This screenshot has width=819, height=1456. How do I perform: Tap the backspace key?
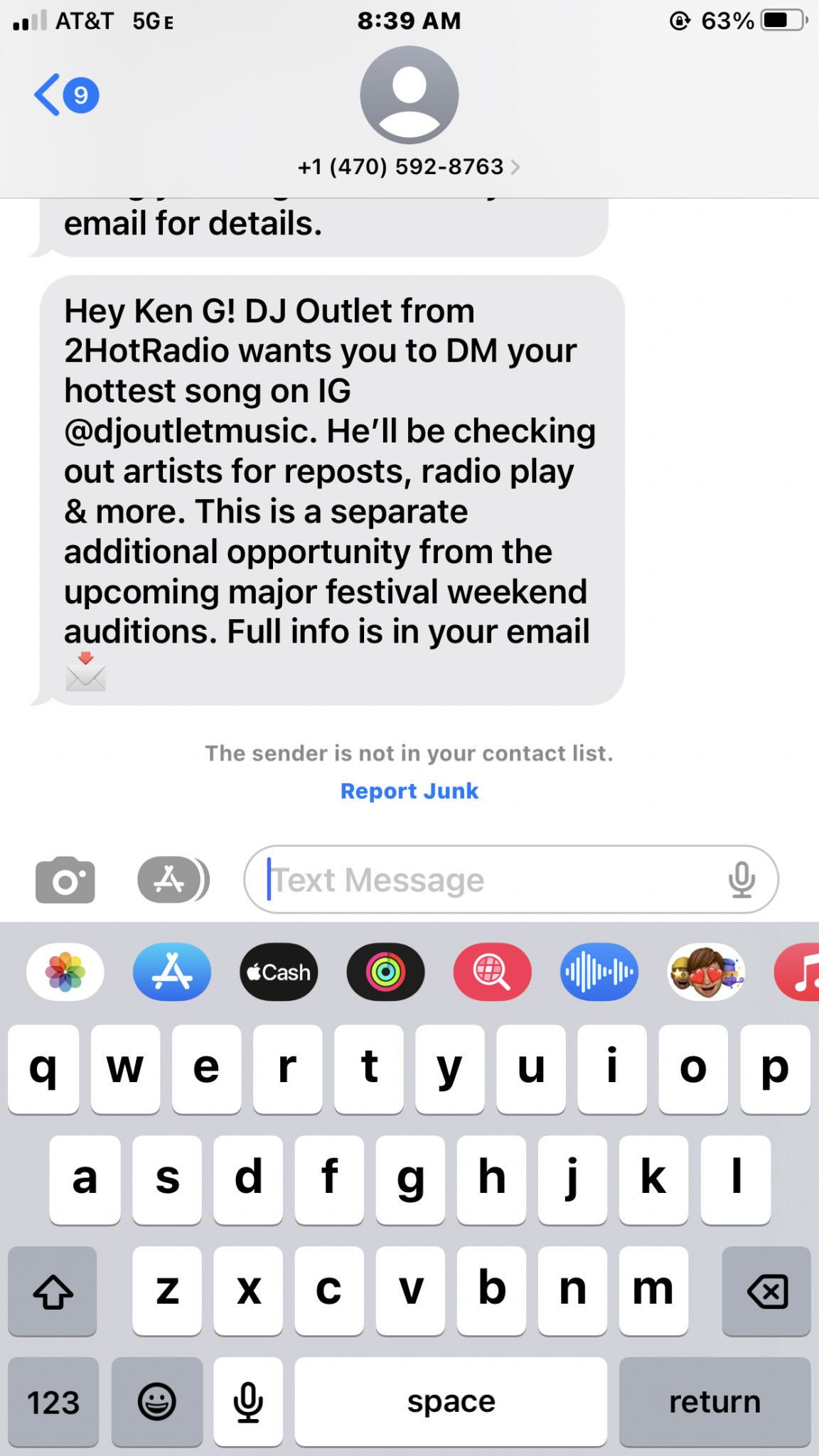(766, 1291)
